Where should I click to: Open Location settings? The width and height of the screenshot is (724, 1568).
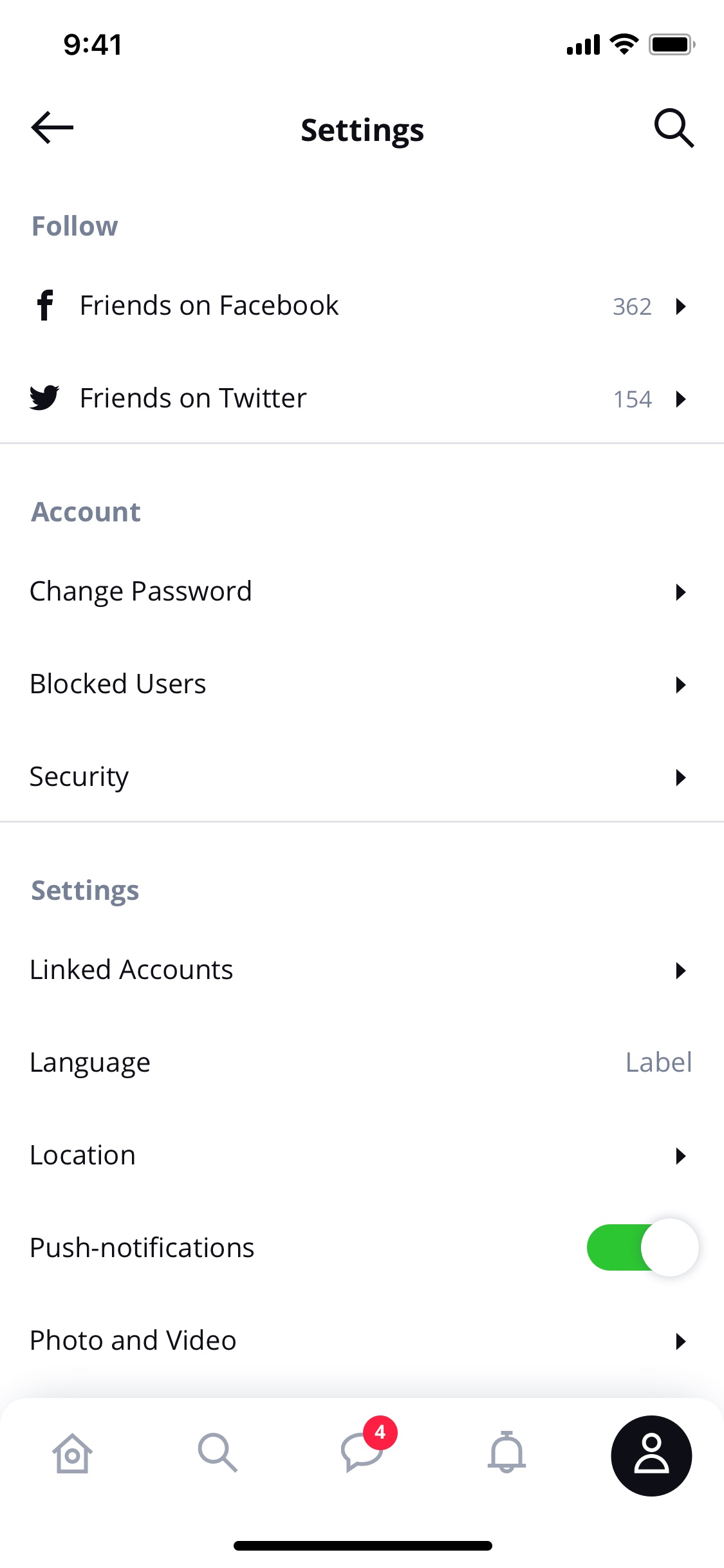click(362, 1155)
